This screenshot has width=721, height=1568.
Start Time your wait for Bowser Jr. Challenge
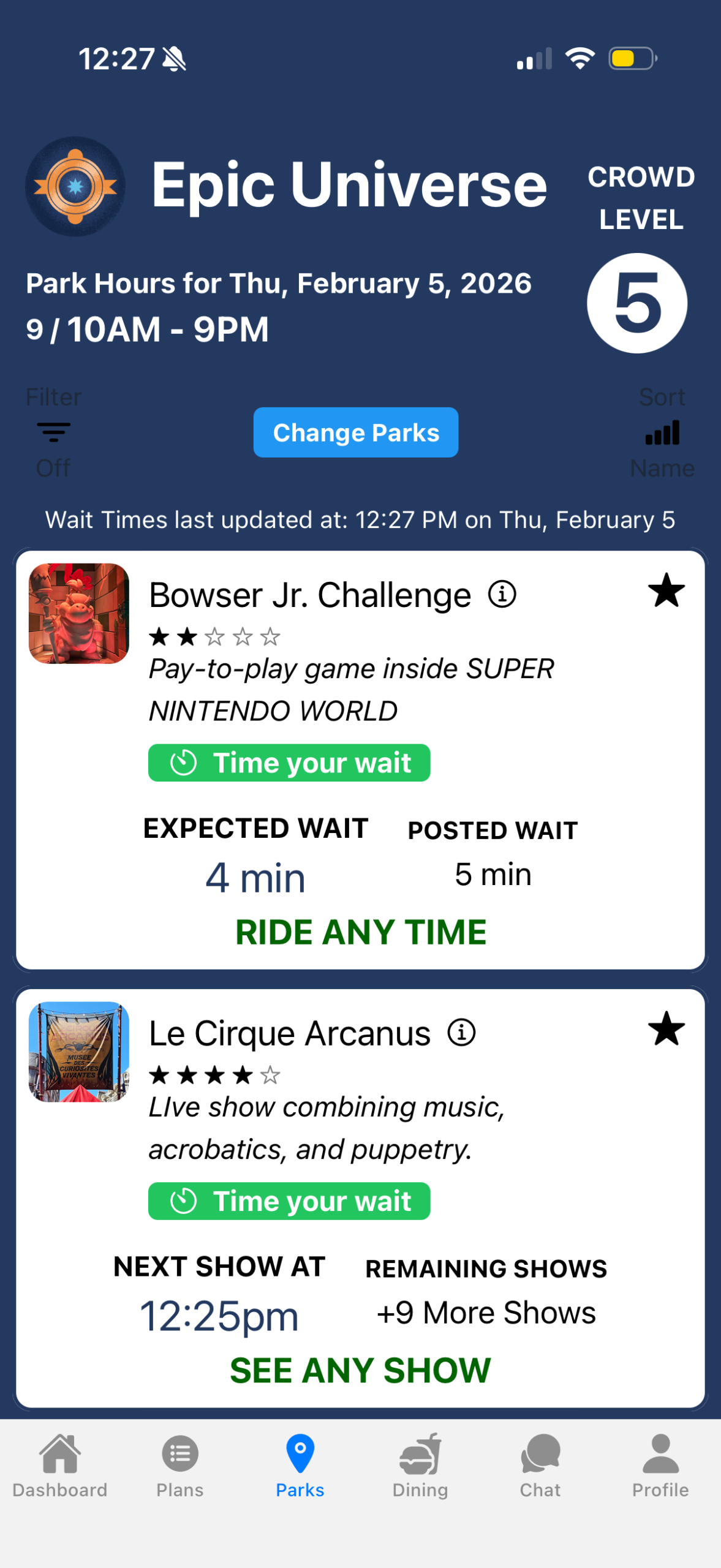pyautogui.click(x=289, y=763)
